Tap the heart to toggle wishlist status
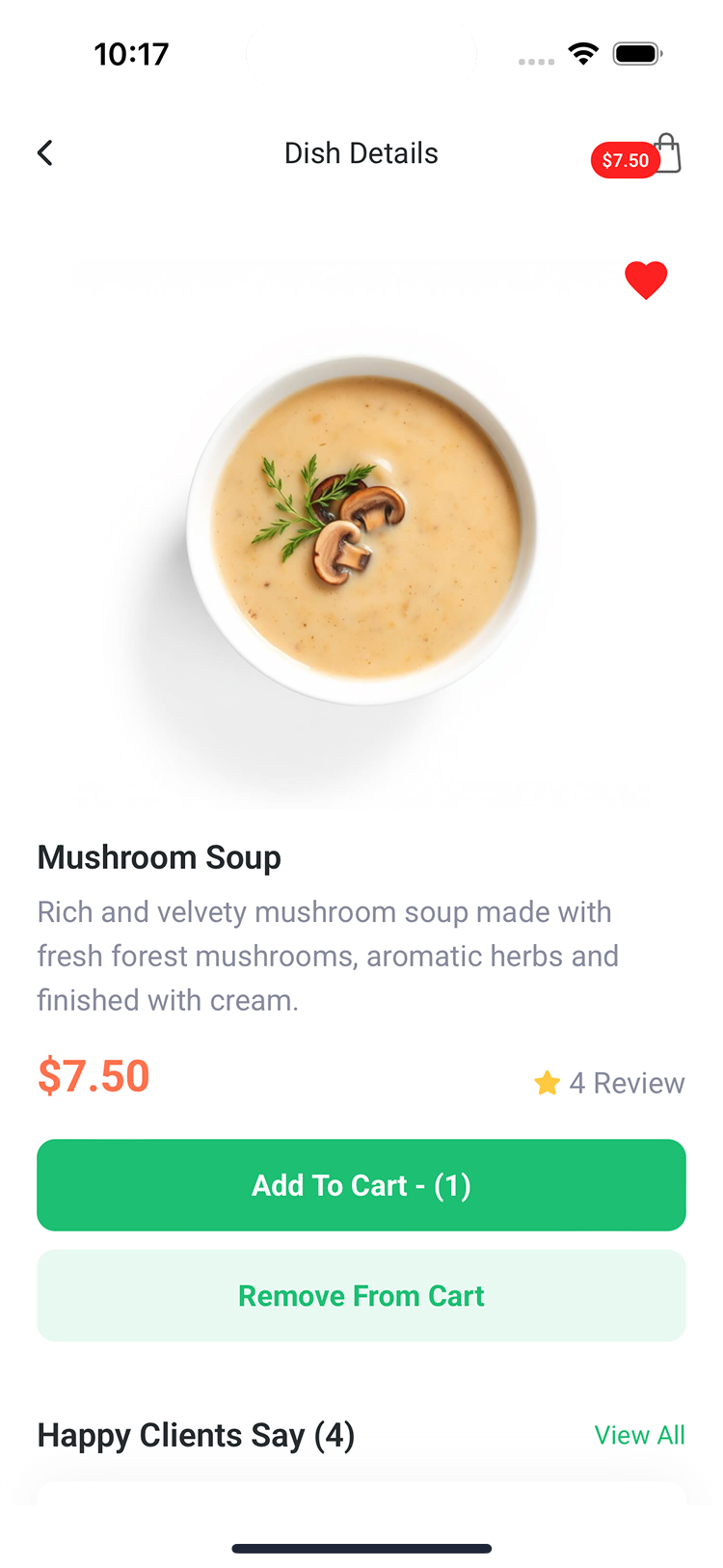Viewport: 723px width, 1568px height. point(646,281)
